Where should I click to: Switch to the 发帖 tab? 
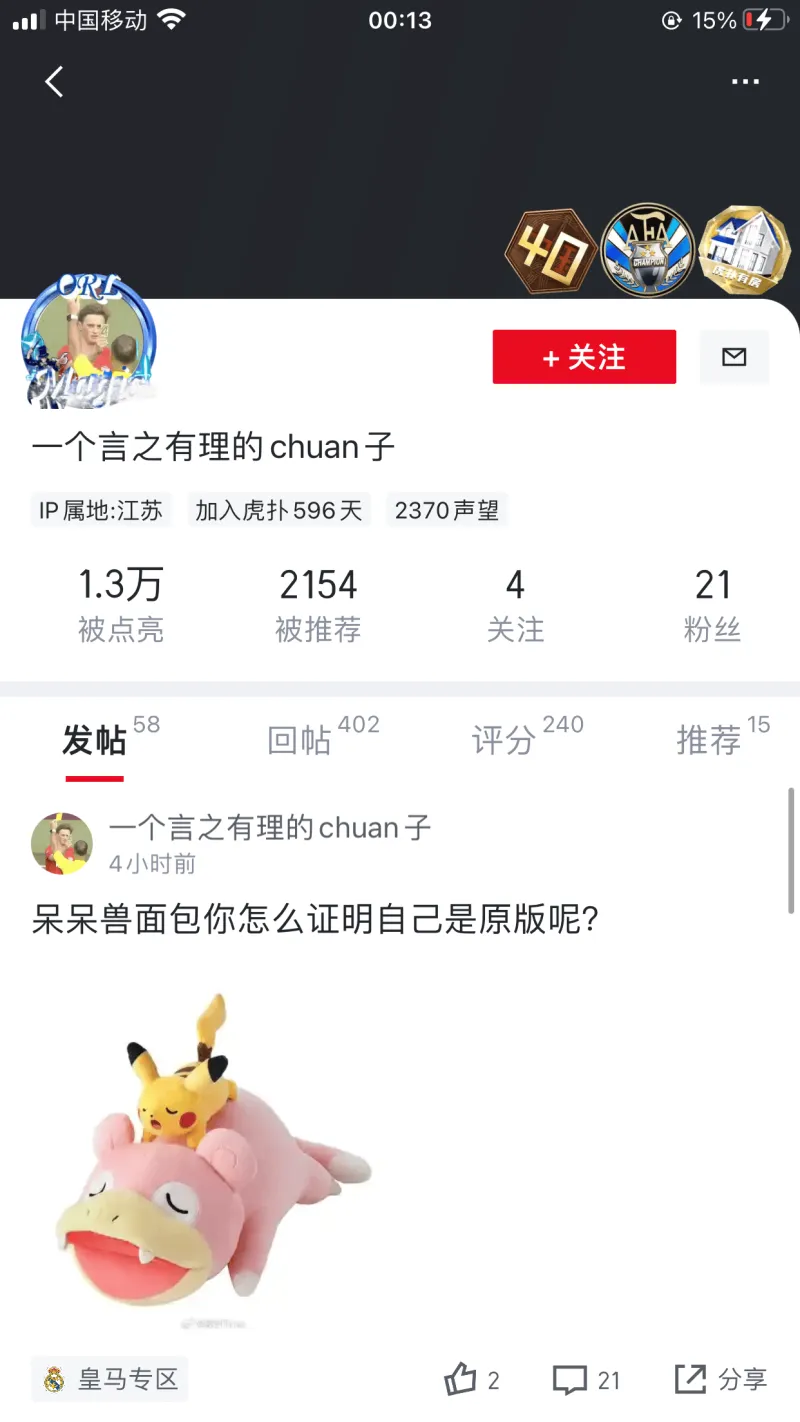[x=95, y=740]
